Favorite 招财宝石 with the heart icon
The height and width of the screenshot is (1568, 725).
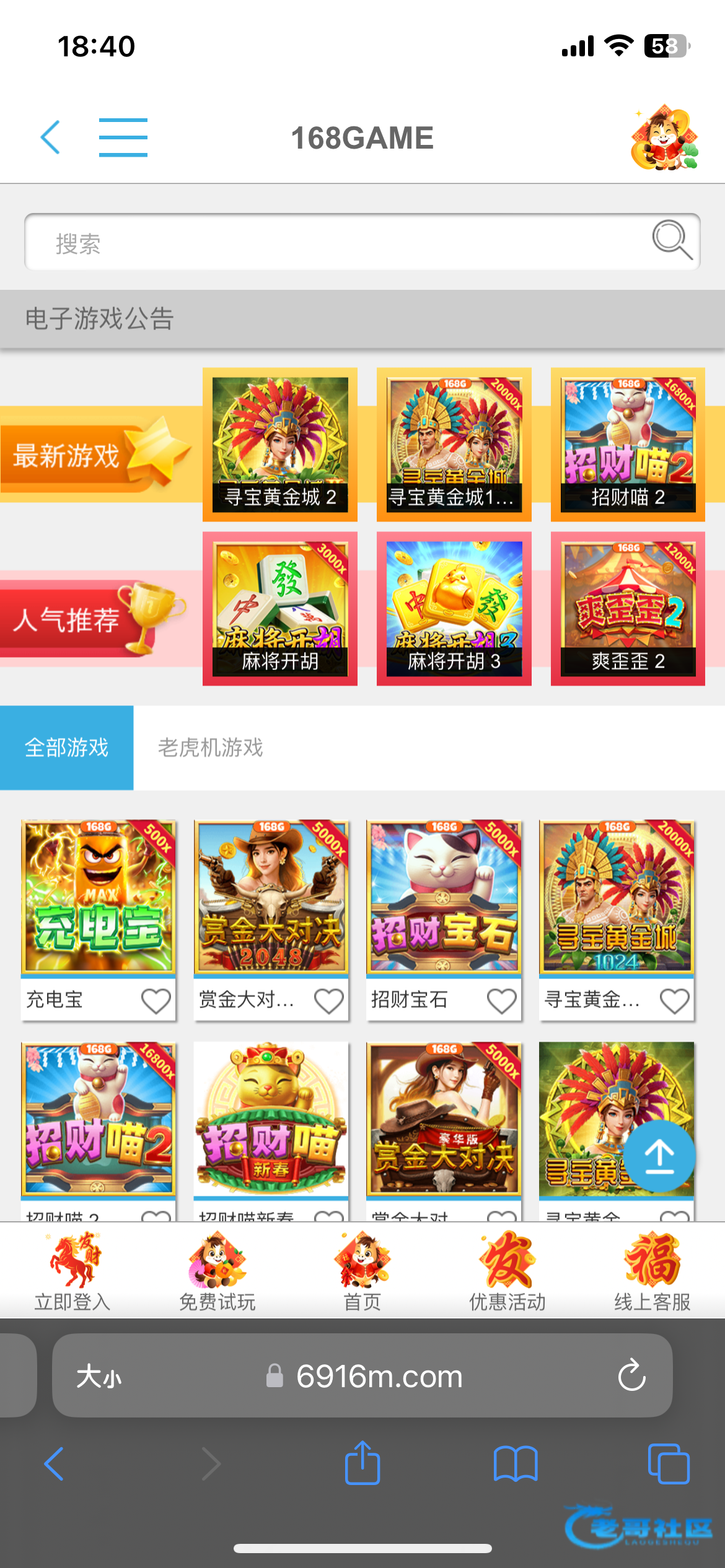501,1000
